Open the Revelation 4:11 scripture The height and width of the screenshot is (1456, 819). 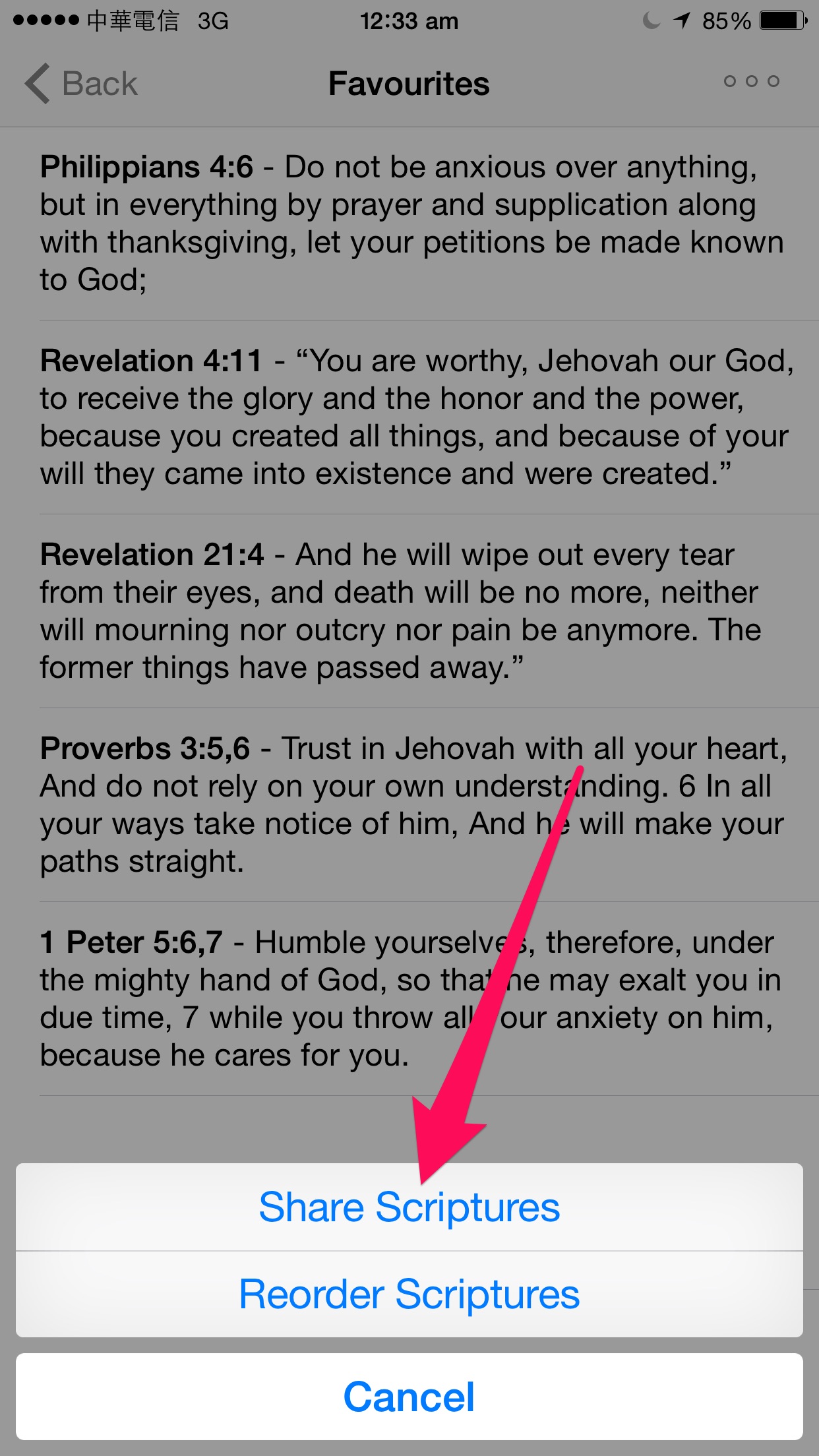(x=409, y=417)
